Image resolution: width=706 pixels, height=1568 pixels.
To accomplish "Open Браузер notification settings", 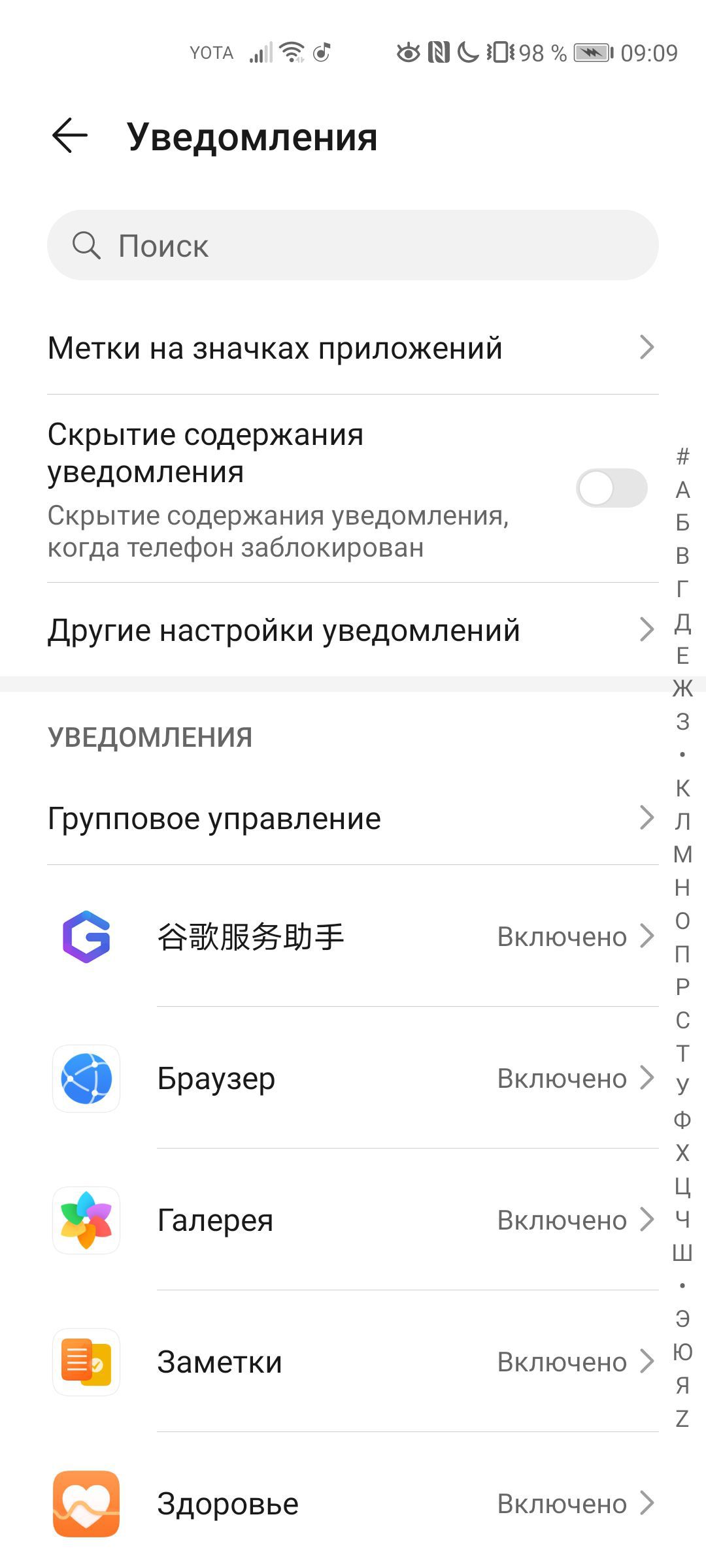I will tap(353, 1078).
